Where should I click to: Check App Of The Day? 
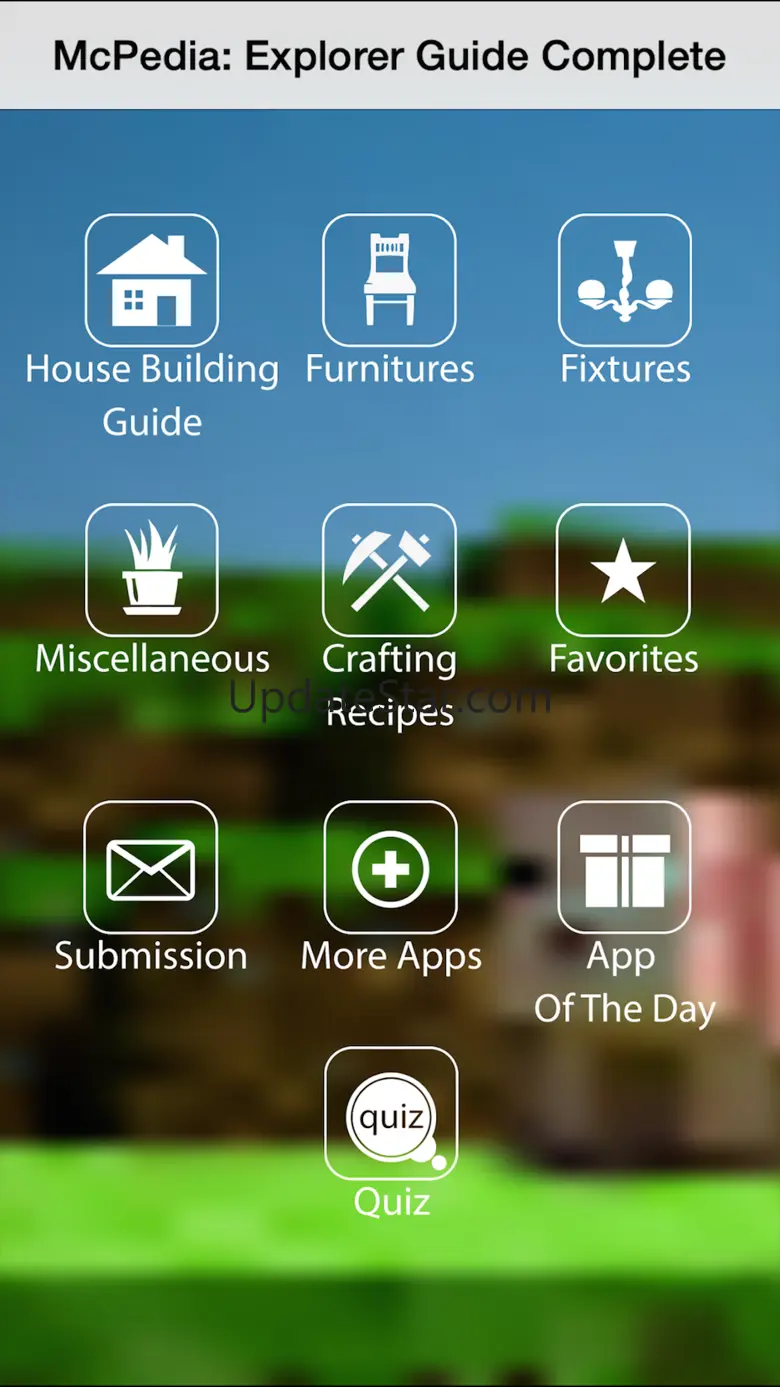(625, 867)
